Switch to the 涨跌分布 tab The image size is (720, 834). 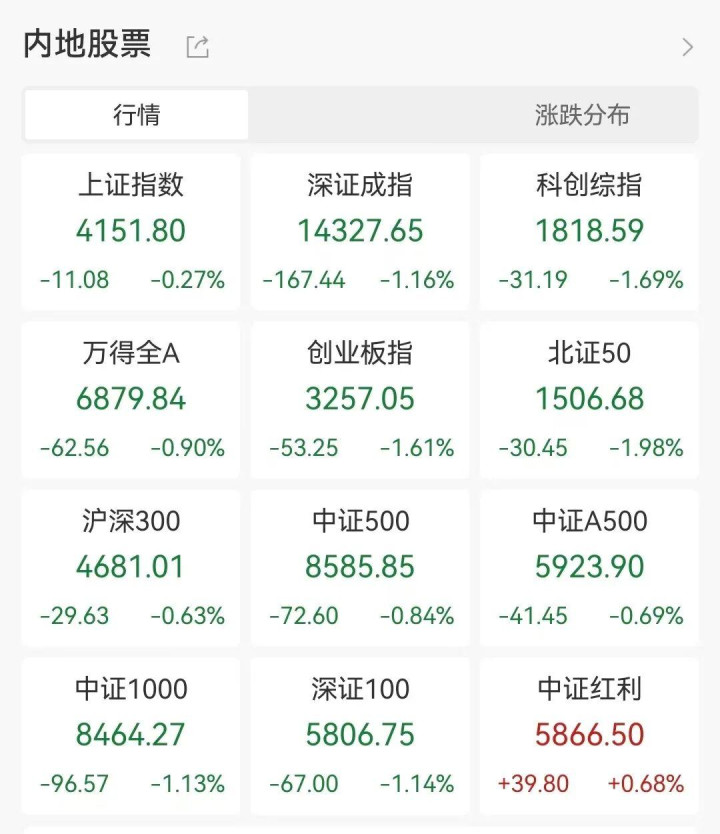click(x=582, y=115)
